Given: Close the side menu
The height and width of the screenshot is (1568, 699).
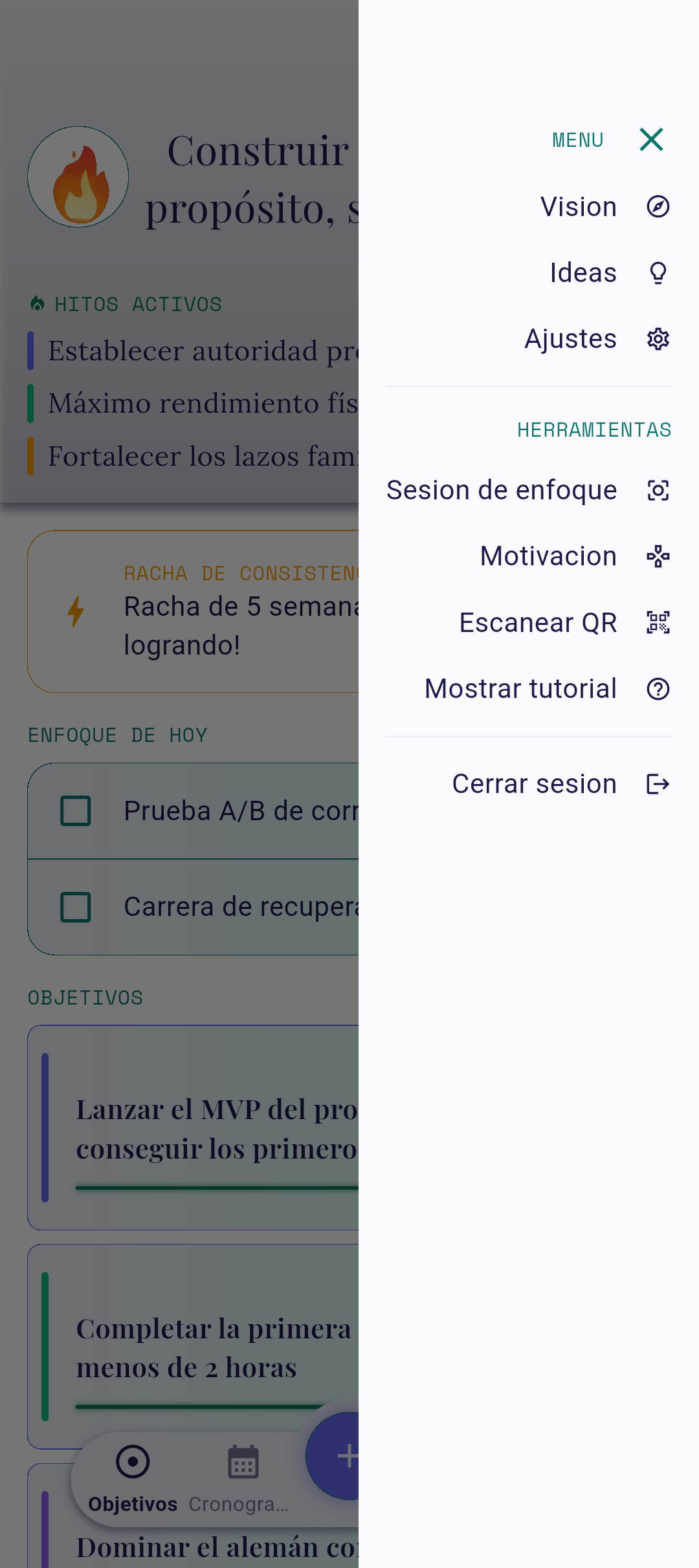Looking at the screenshot, I should (x=651, y=140).
